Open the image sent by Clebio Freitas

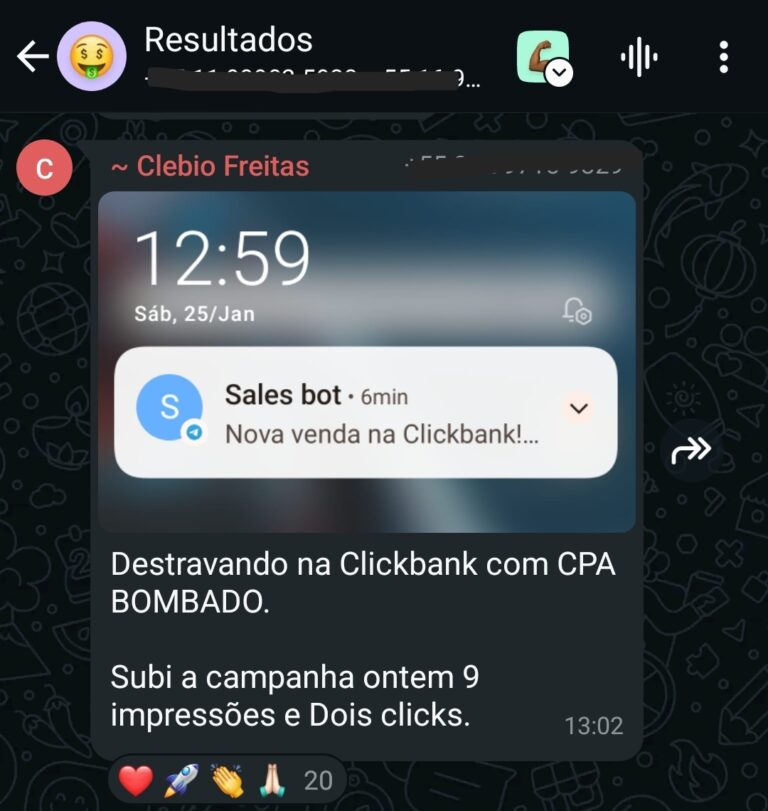366,360
